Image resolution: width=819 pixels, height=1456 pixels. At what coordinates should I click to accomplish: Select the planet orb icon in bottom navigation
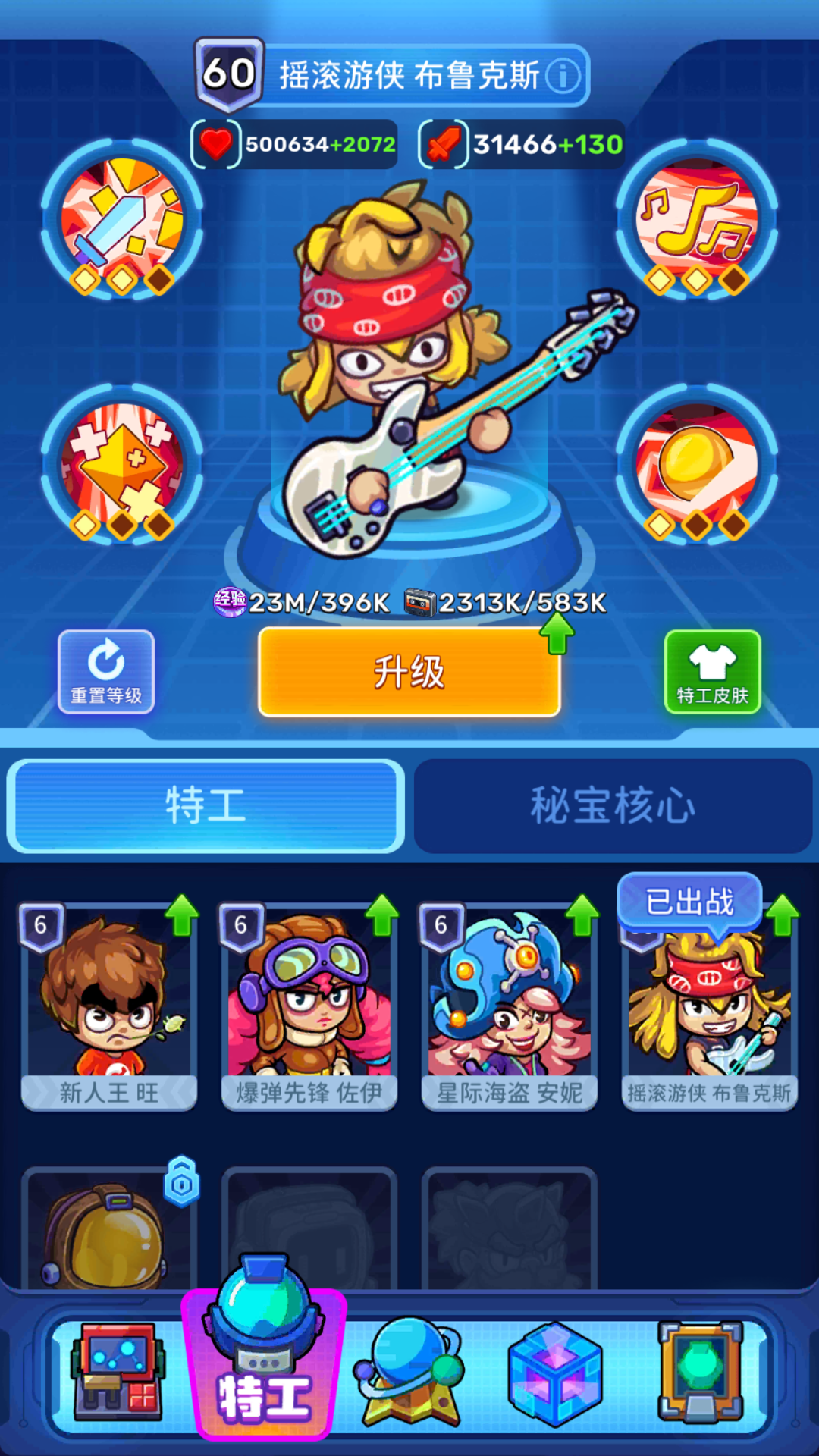409,1373
